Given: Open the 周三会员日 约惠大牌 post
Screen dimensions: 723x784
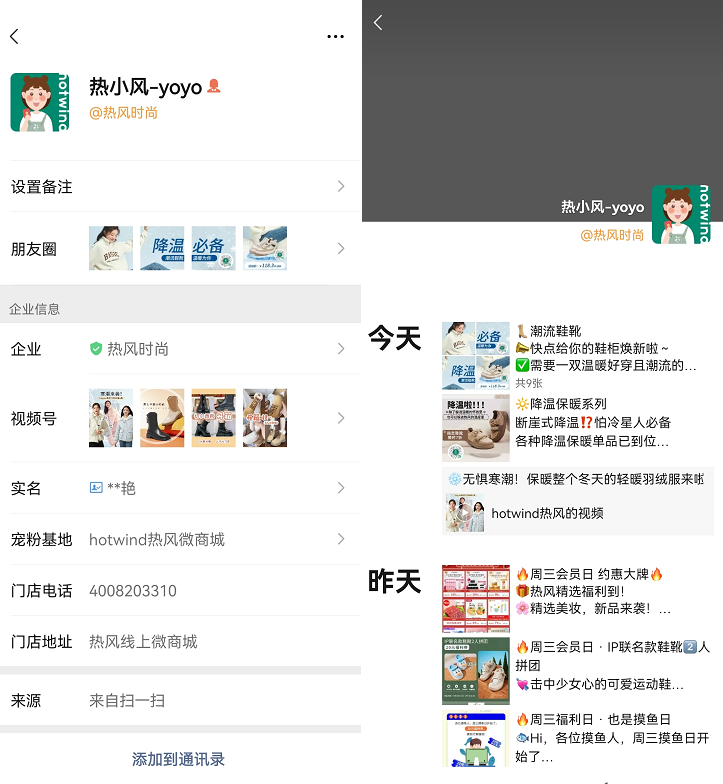Looking at the screenshot, I should pyautogui.click(x=580, y=598).
